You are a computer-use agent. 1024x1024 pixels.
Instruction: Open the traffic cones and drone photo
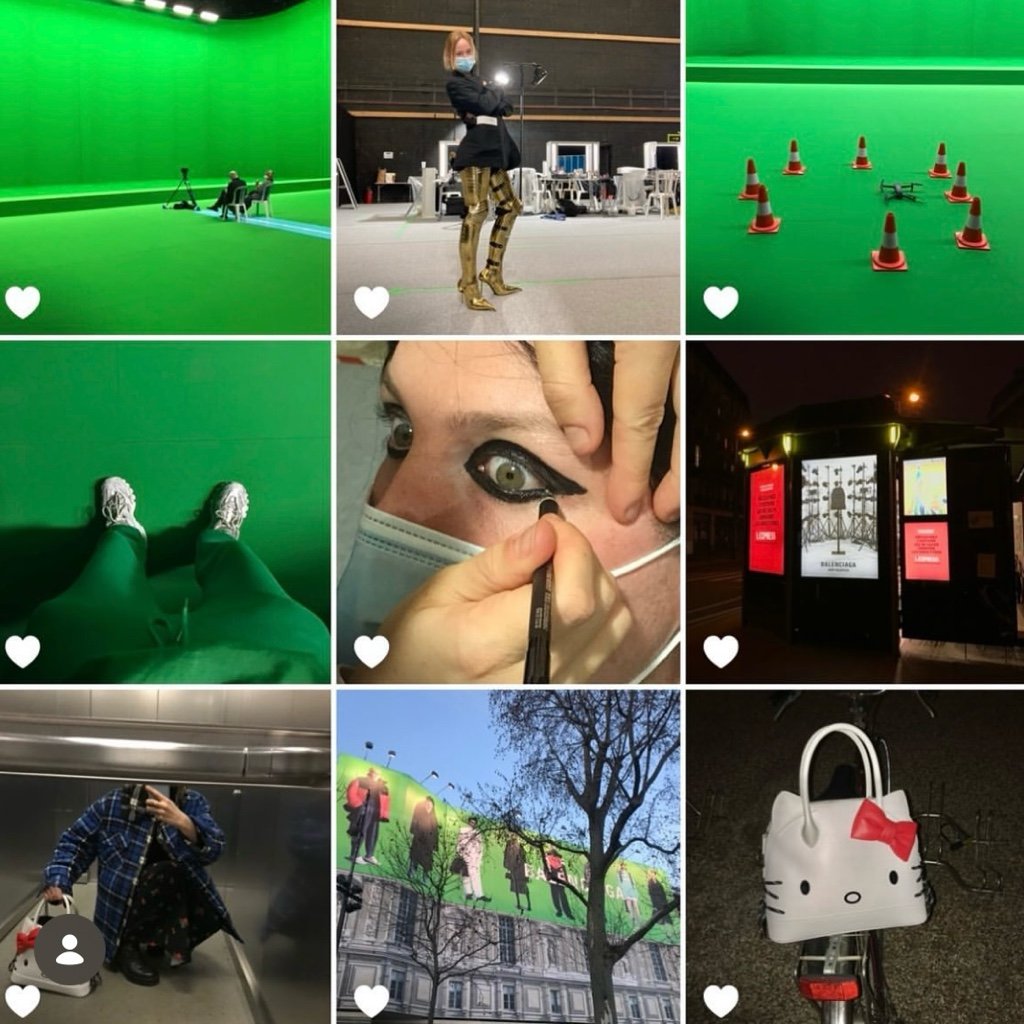pos(855,167)
